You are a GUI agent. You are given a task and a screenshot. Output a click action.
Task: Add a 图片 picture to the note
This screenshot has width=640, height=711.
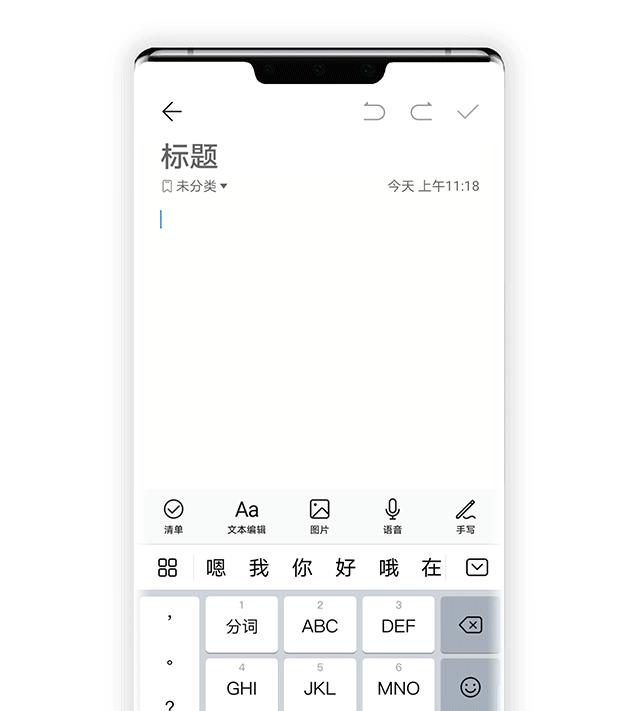coord(319,516)
